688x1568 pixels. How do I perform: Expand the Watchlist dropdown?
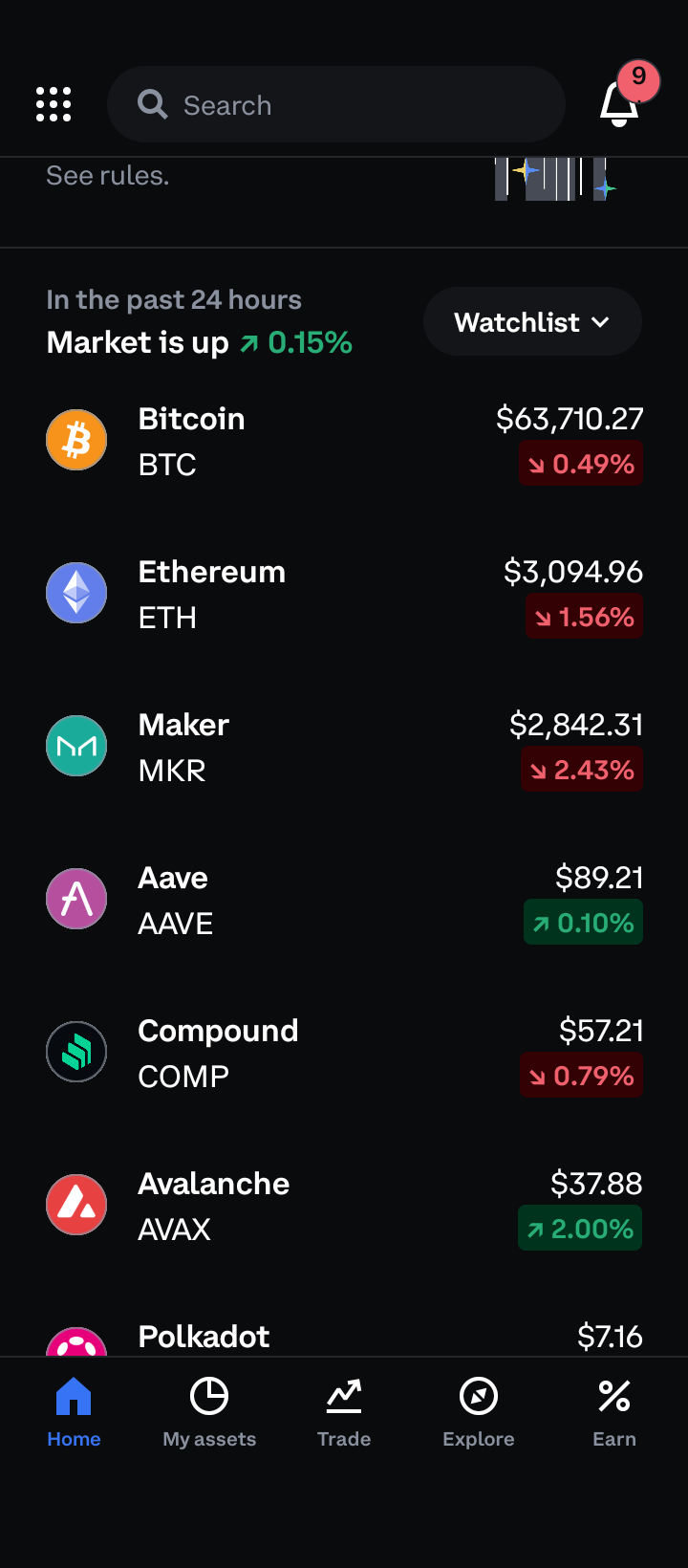pos(532,322)
